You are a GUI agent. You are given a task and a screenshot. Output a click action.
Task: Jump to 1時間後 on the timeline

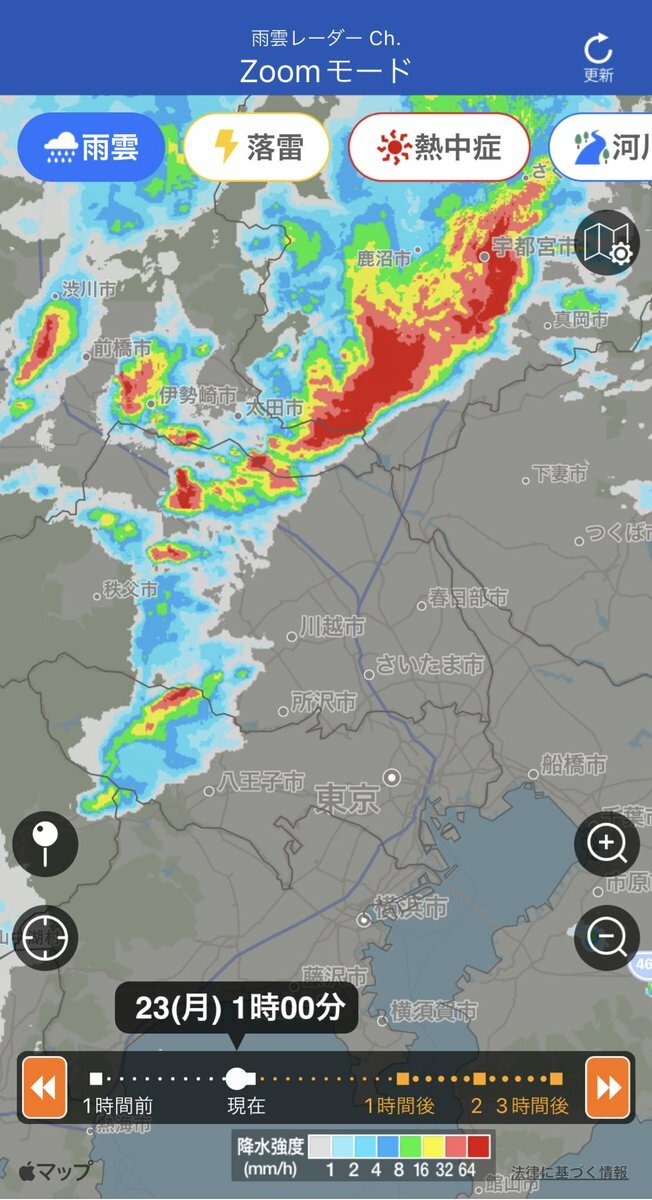[402, 1078]
